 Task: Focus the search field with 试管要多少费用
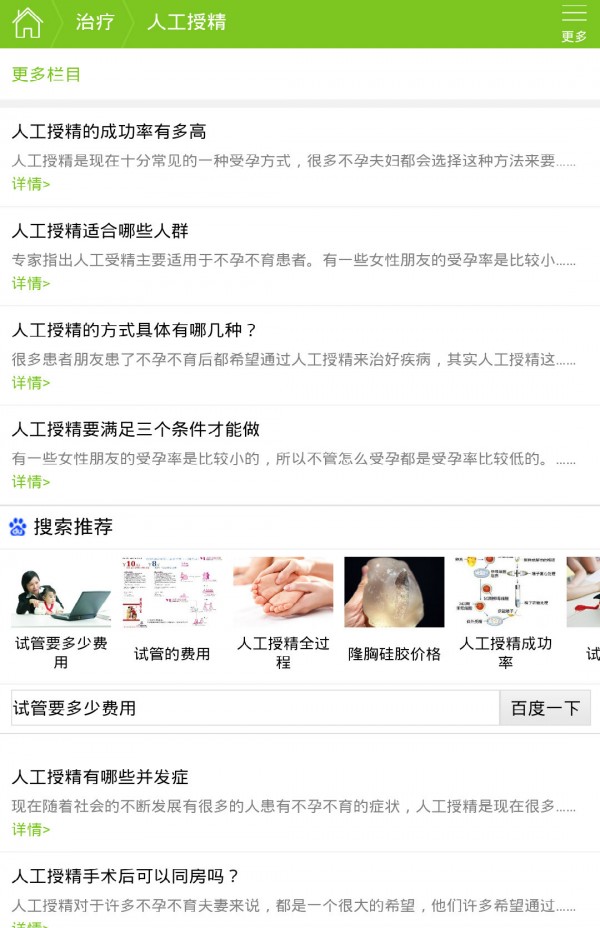254,708
